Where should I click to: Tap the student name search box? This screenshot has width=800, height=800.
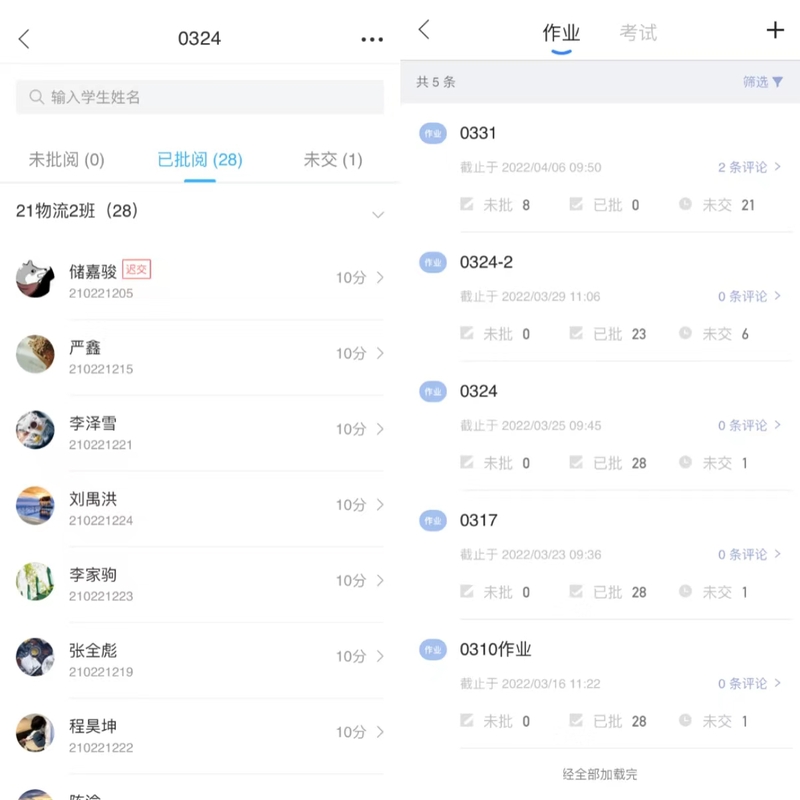click(200, 97)
